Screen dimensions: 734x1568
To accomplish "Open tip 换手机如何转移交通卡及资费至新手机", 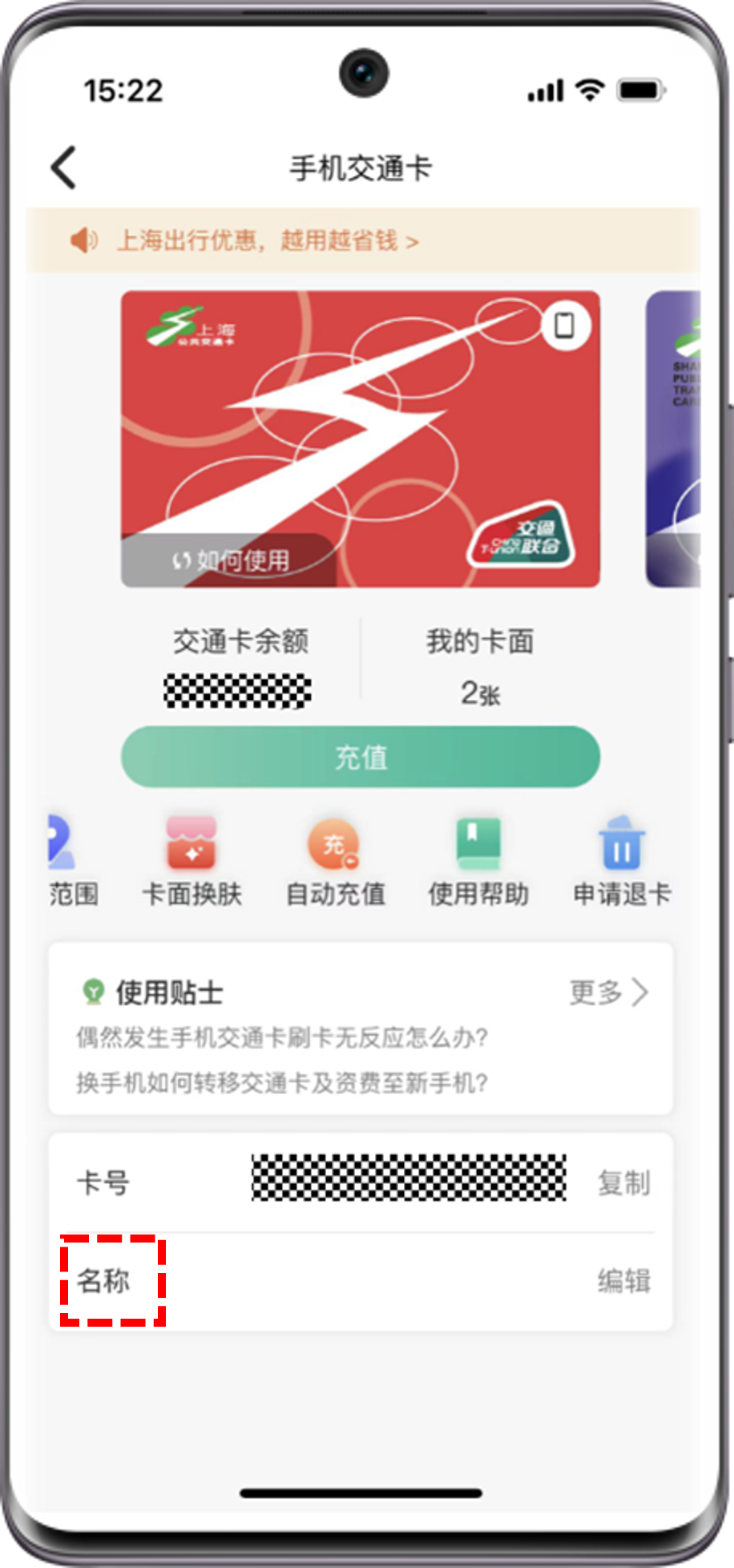I will coord(282,1083).
